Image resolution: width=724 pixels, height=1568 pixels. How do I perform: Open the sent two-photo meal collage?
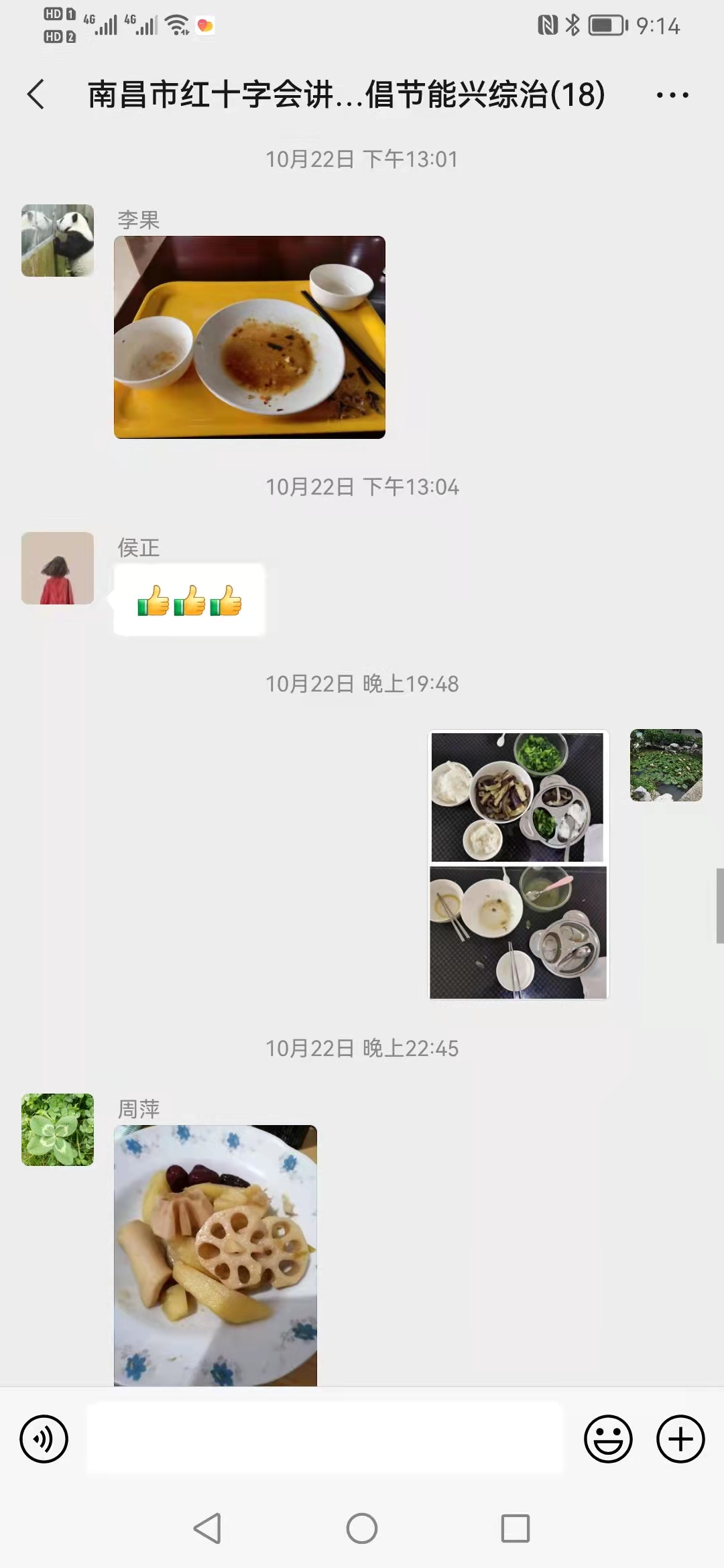coord(518,864)
